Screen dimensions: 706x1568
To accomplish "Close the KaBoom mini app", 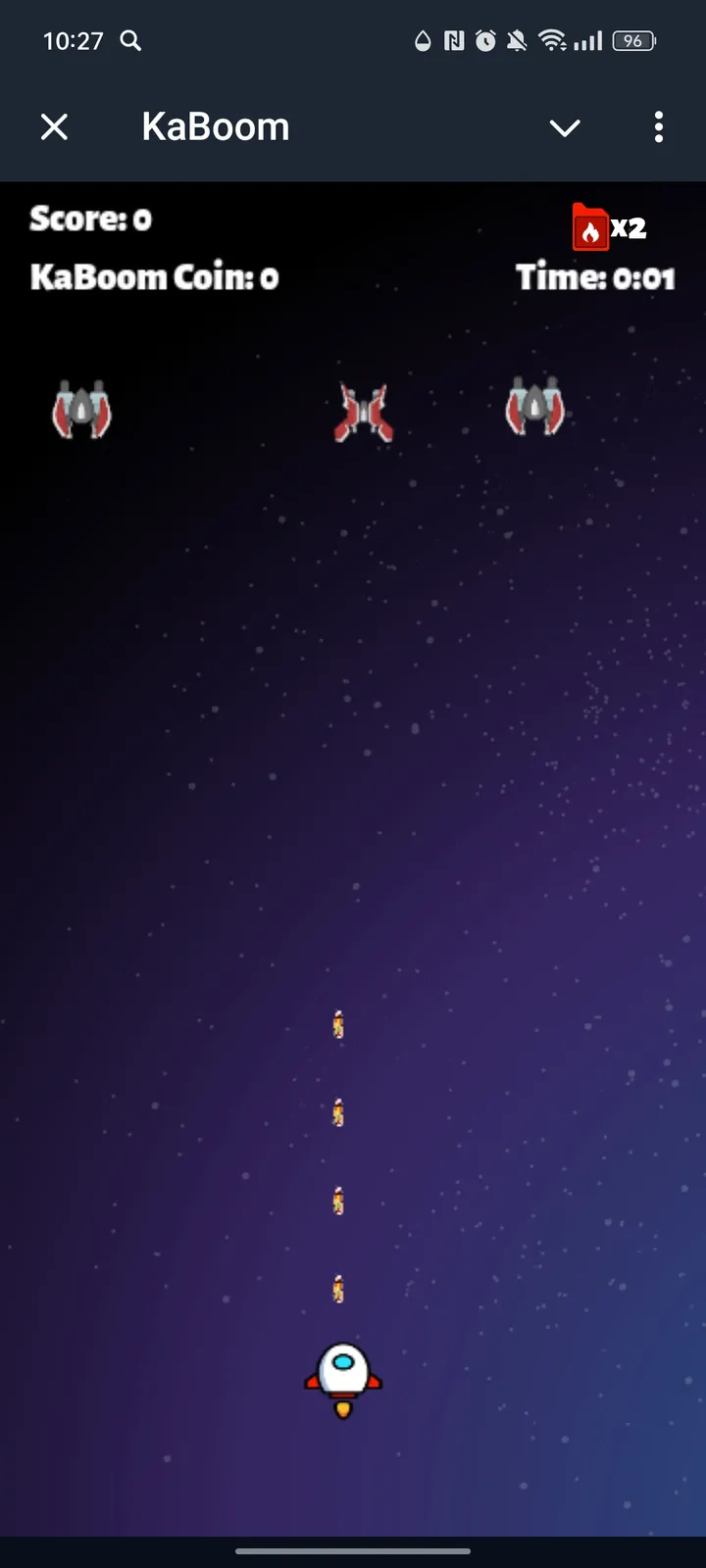I will 55,126.
